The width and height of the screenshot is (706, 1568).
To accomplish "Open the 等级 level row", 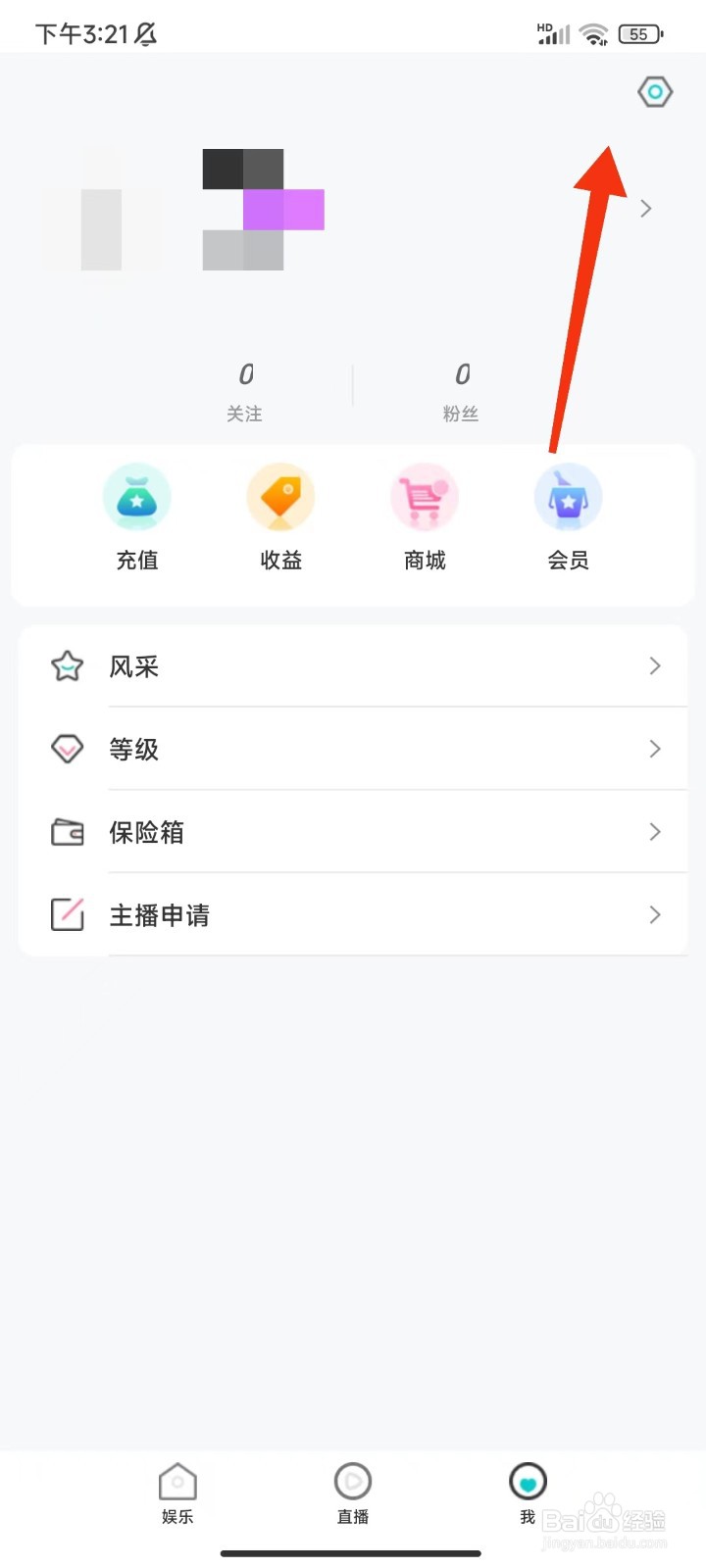I will click(x=353, y=749).
